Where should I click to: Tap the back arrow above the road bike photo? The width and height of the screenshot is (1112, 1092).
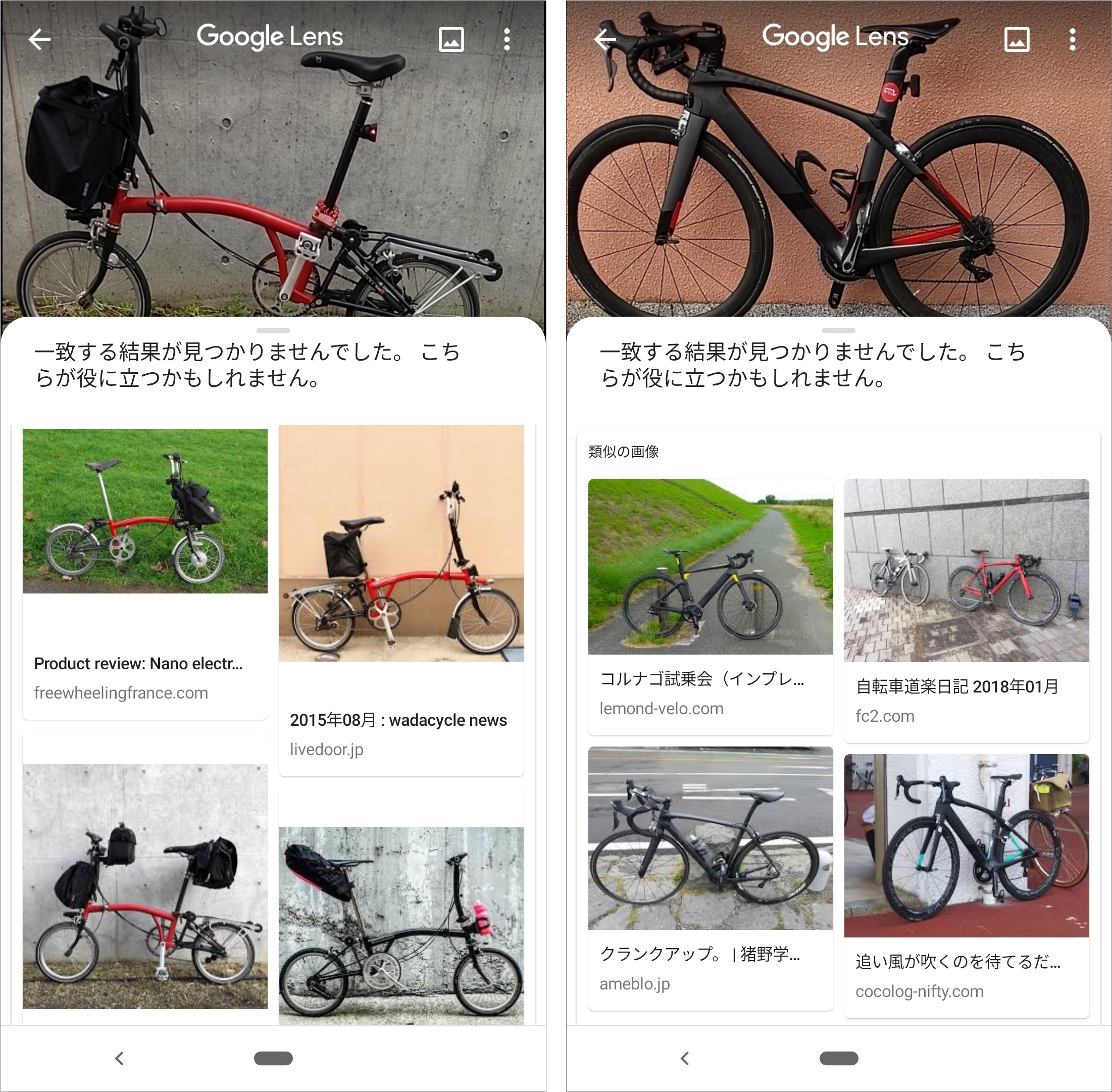[604, 39]
